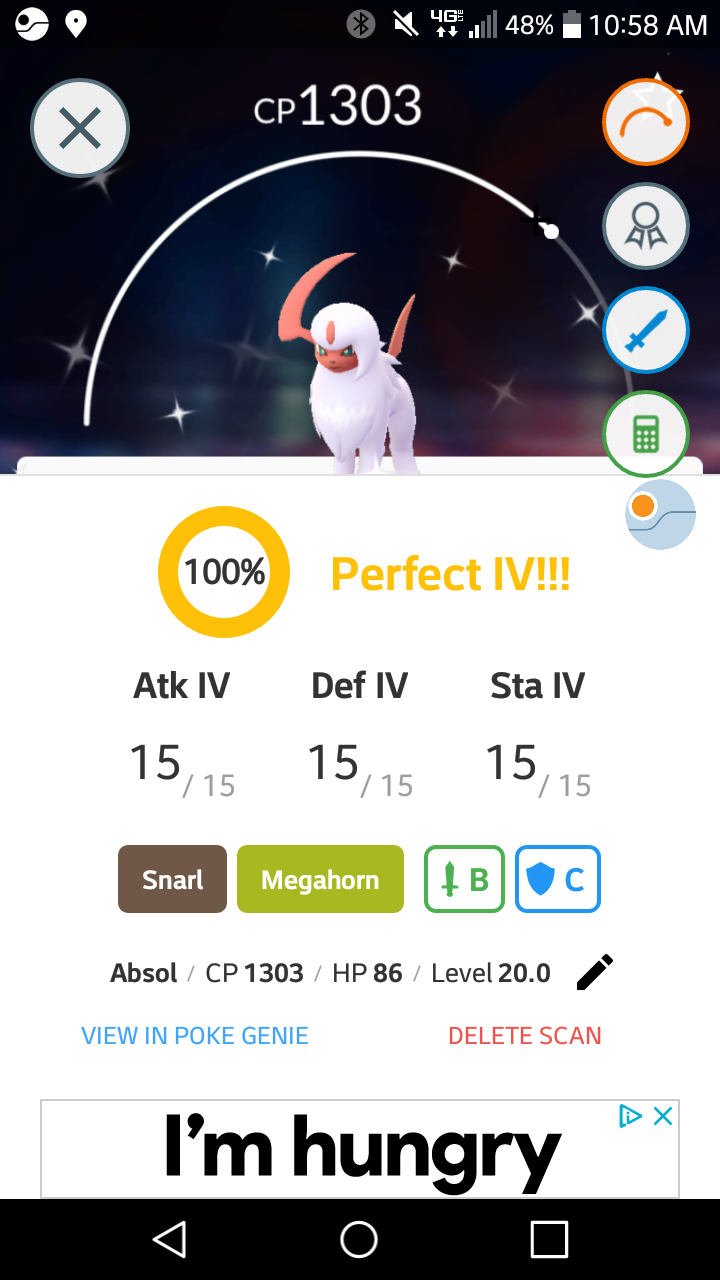Image resolution: width=720 pixels, height=1280 pixels.
Task: Tap the system home button
Action: [359, 1239]
